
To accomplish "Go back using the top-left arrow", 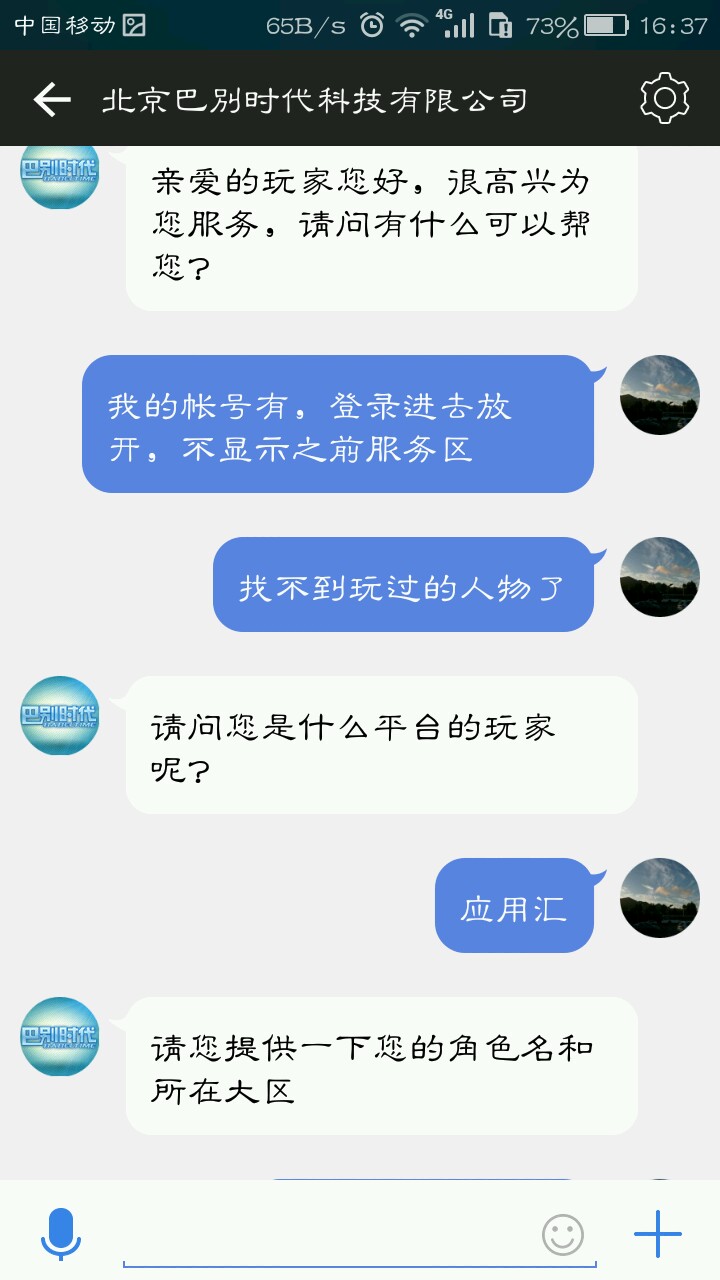I will tap(52, 99).
